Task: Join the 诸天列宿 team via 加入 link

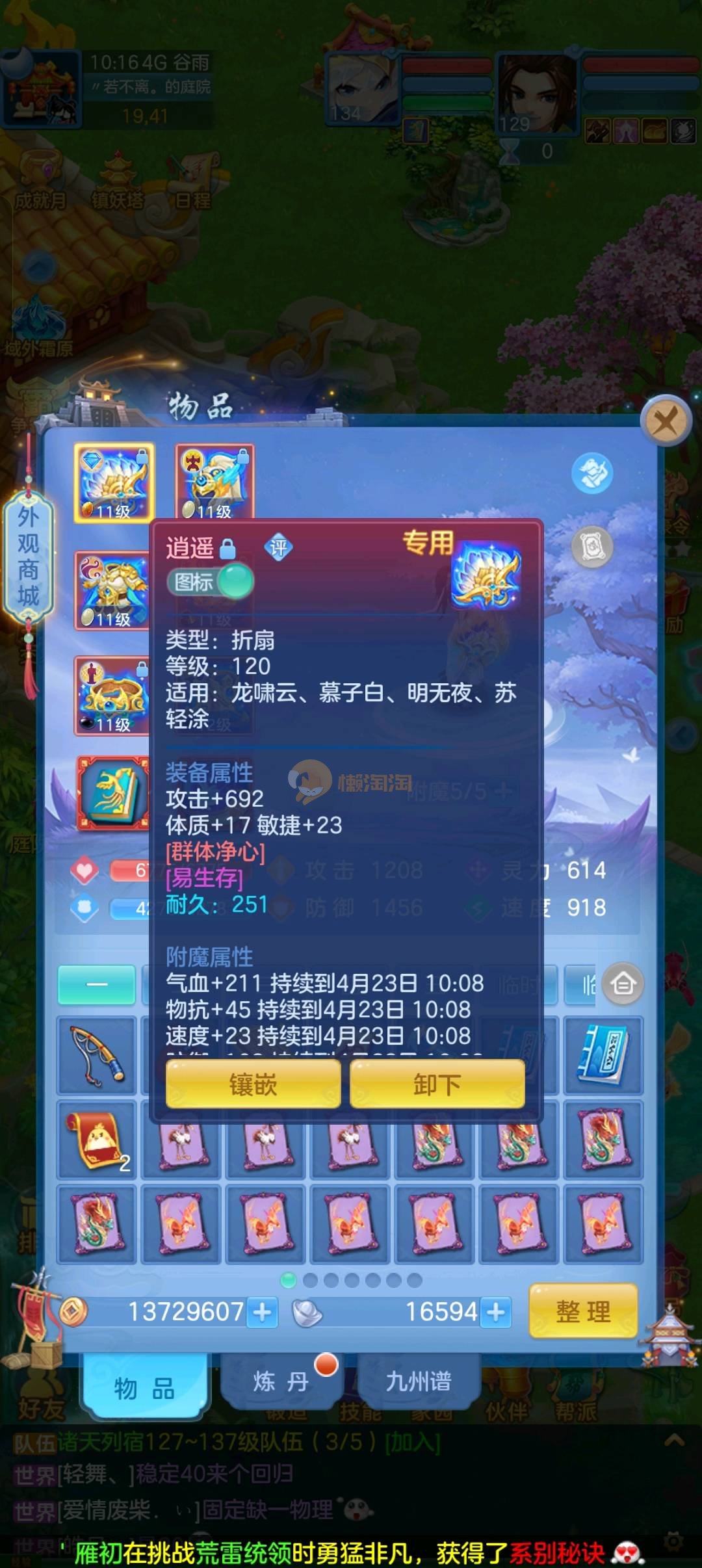Action: click(x=412, y=1442)
